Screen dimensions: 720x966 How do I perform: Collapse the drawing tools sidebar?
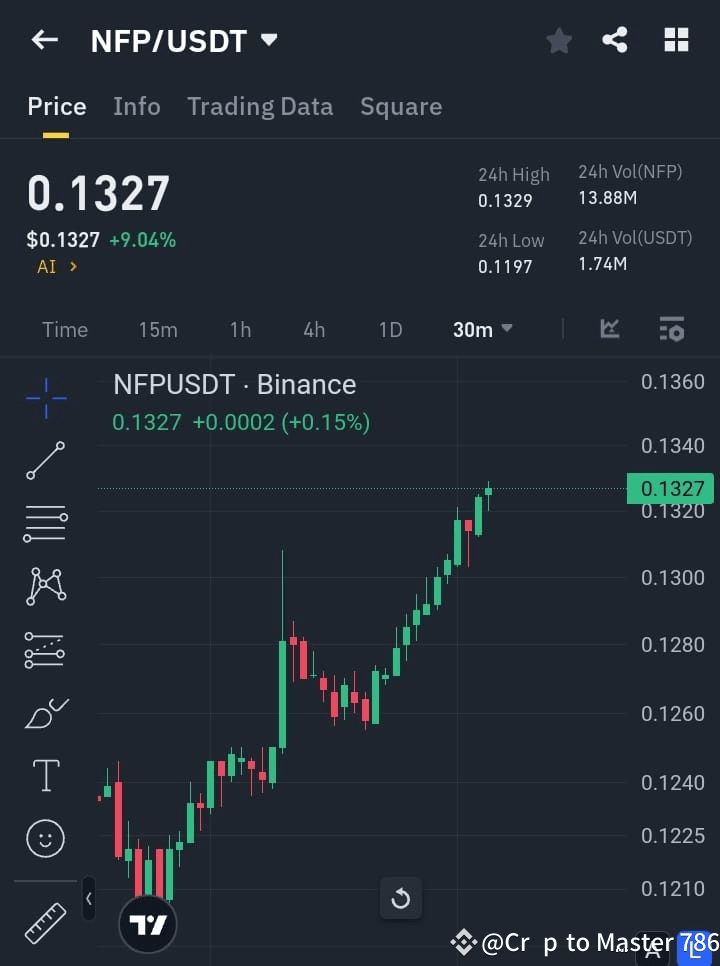89,899
